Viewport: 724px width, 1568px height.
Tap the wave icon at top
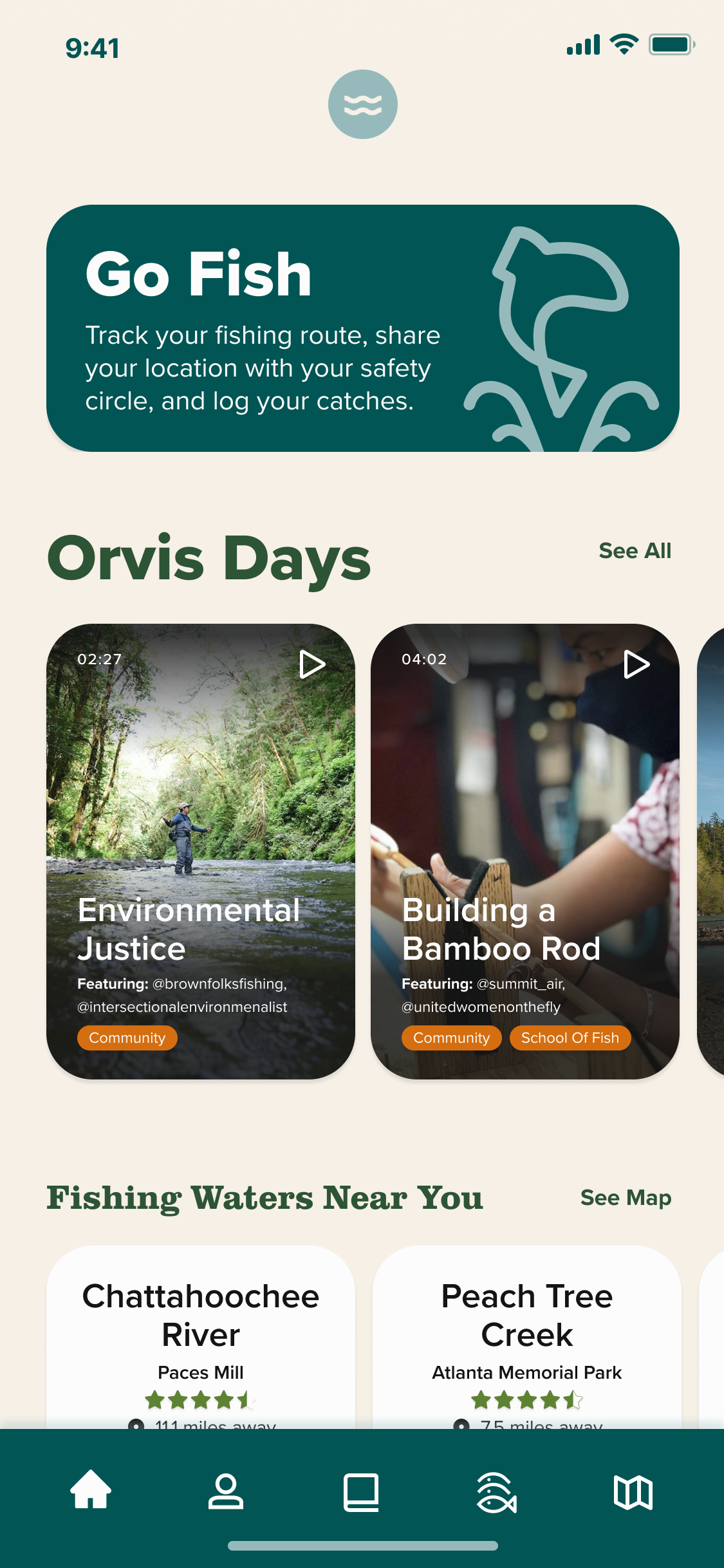point(362,104)
